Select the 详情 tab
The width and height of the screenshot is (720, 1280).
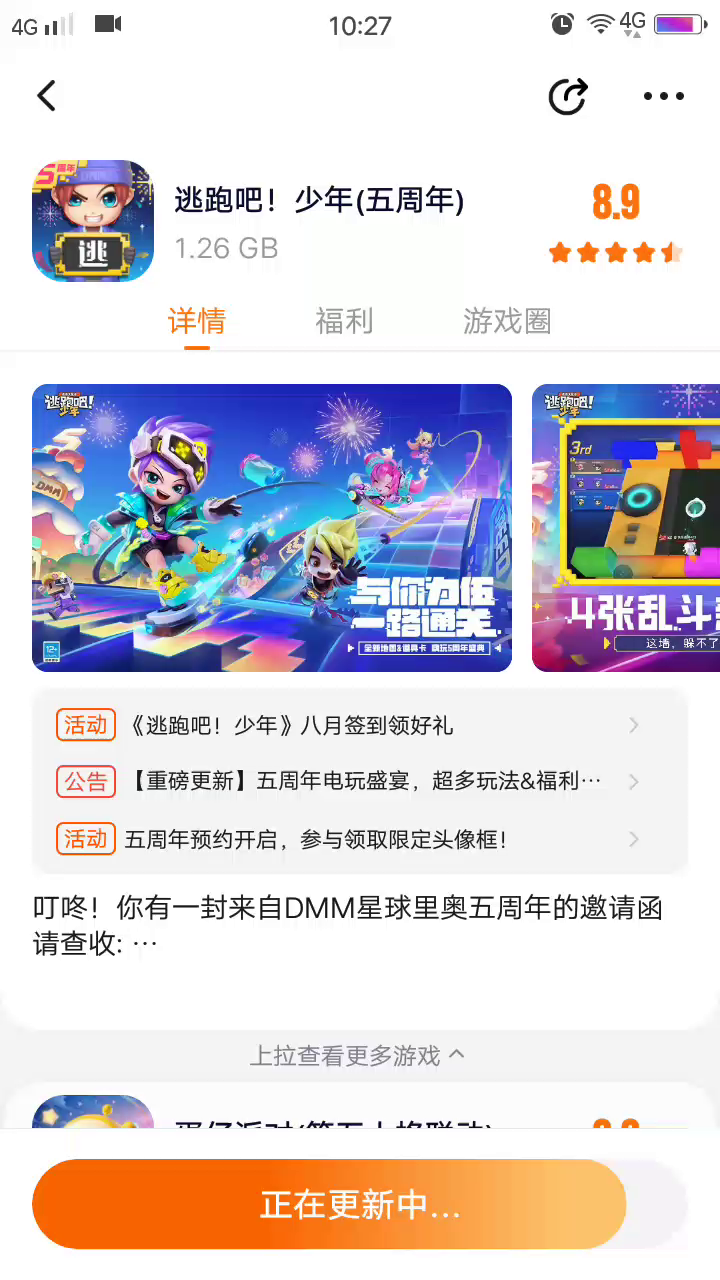tap(197, 321)
